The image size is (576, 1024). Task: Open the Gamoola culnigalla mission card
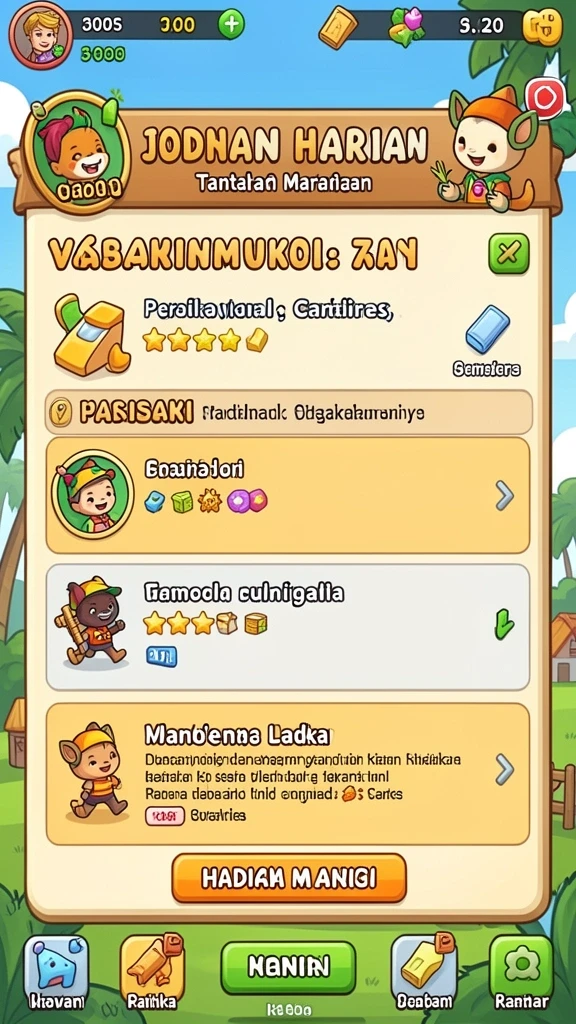point(287,628)
